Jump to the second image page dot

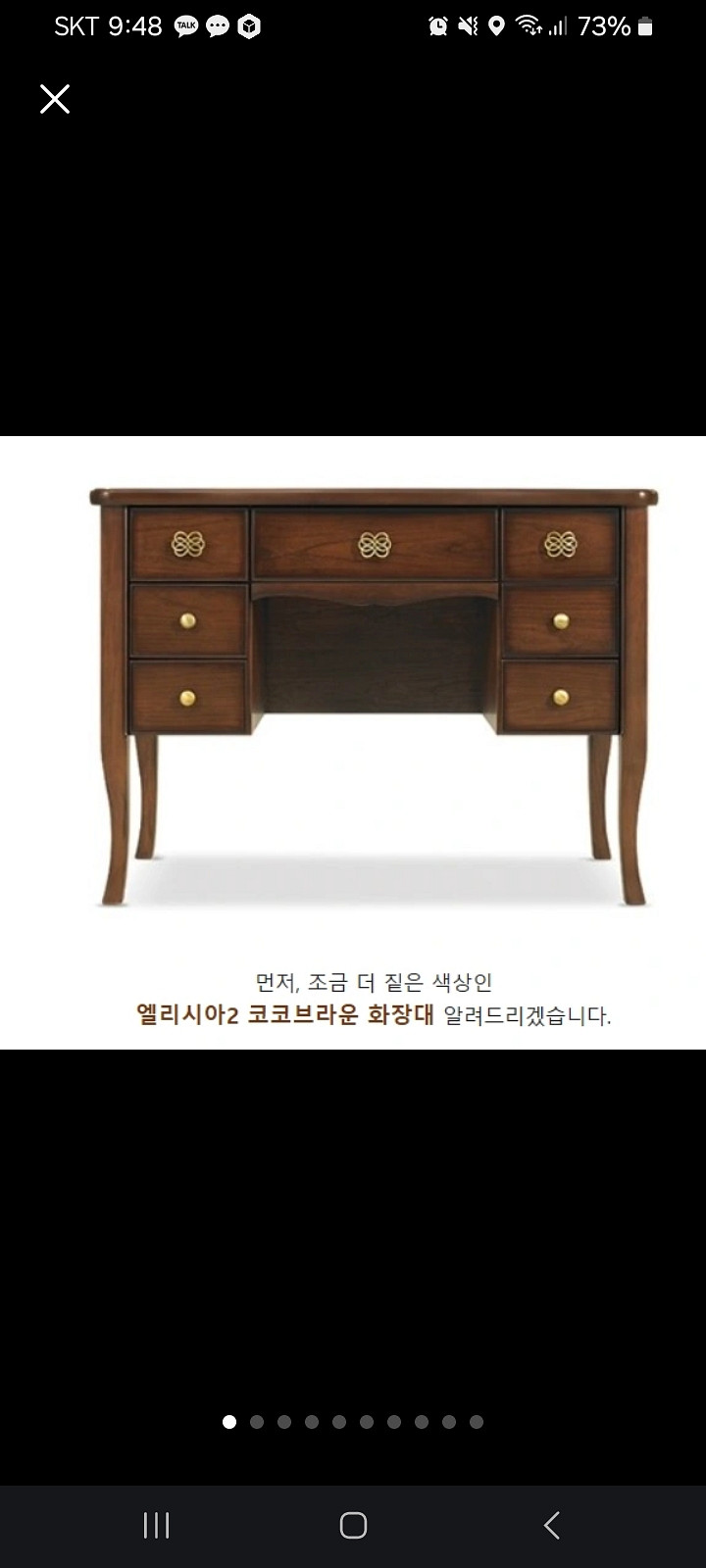(x=257, y=1422)
